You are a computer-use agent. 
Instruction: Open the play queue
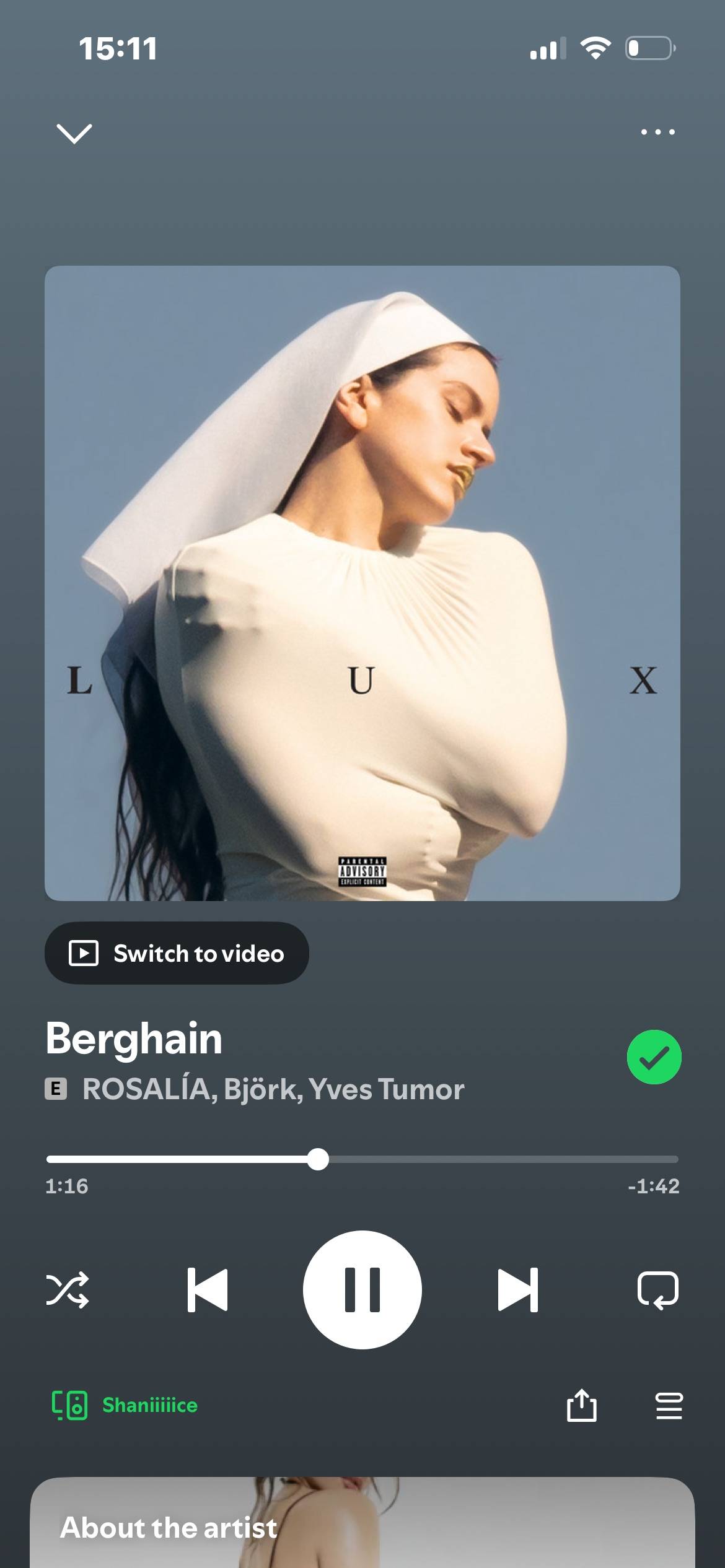coord(669,1405)
